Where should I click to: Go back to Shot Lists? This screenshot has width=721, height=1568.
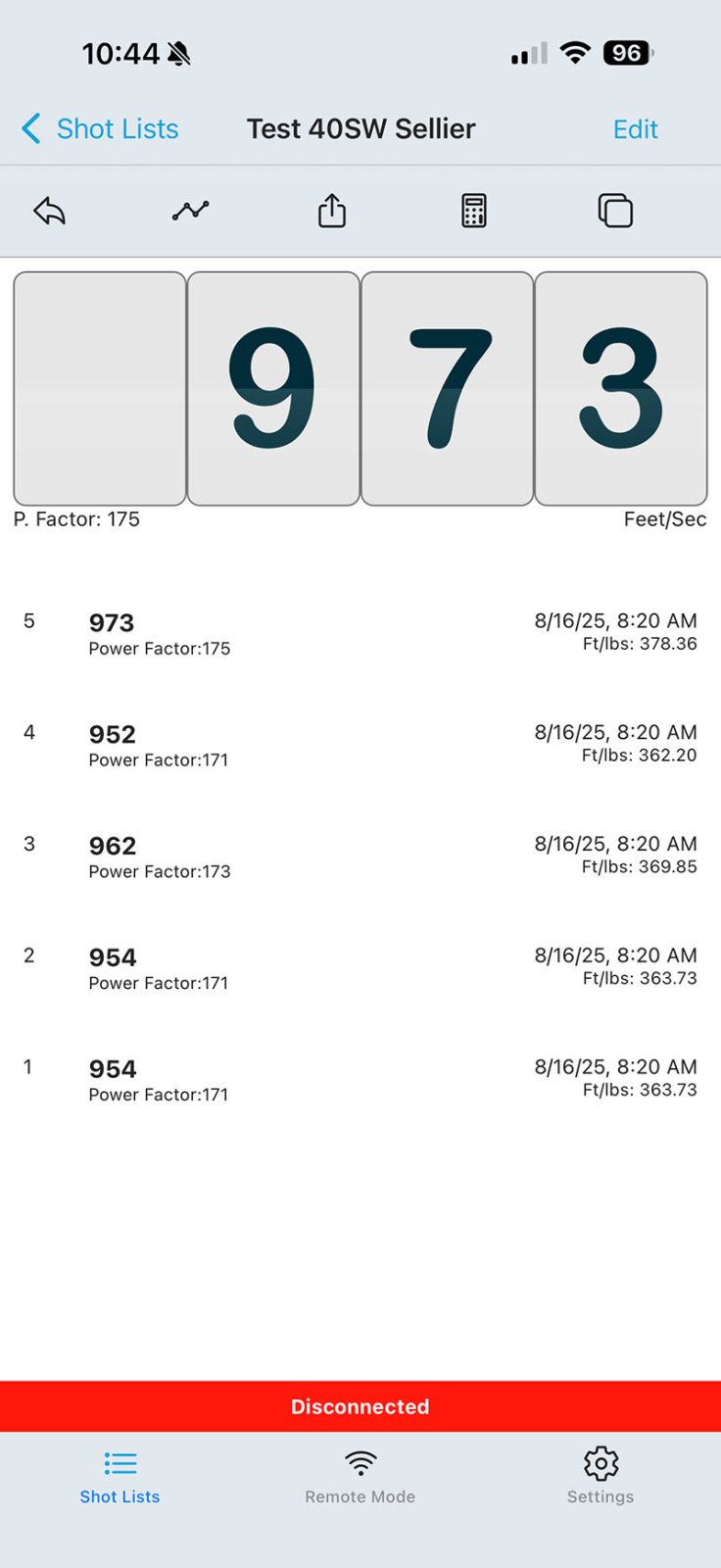99,128
